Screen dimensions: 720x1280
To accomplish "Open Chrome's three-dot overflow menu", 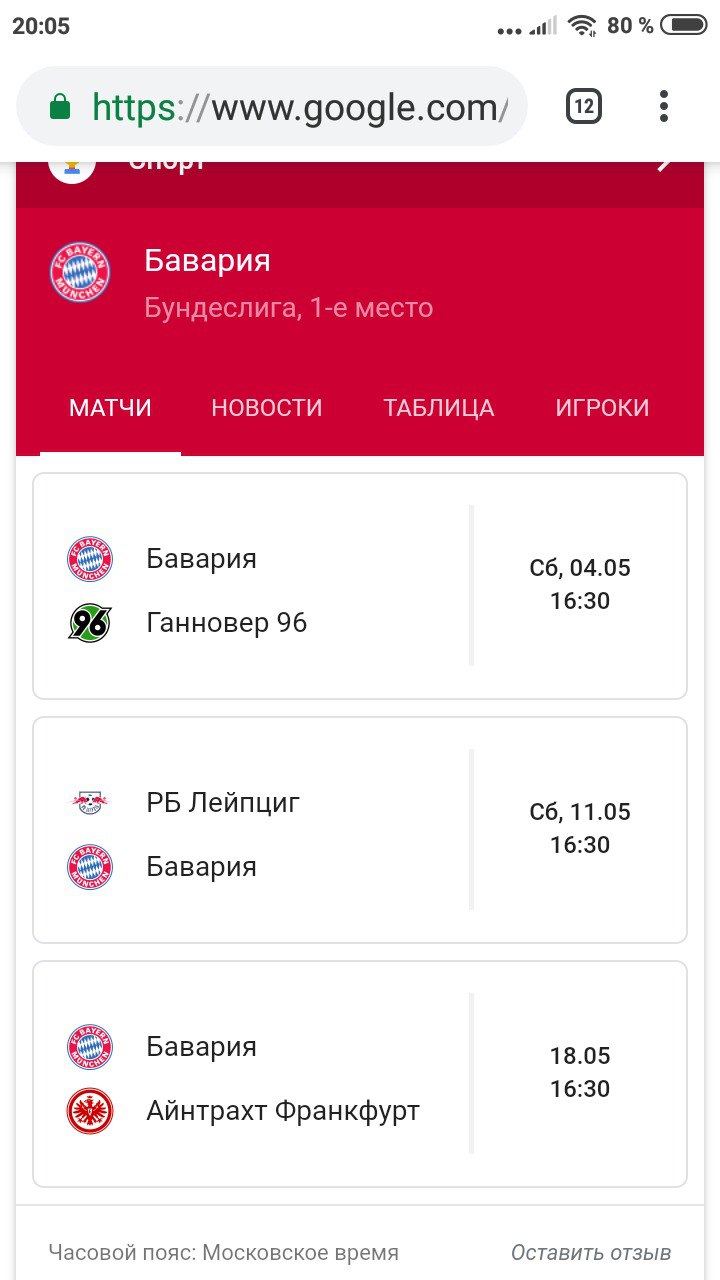I will [x=664, y=106].
